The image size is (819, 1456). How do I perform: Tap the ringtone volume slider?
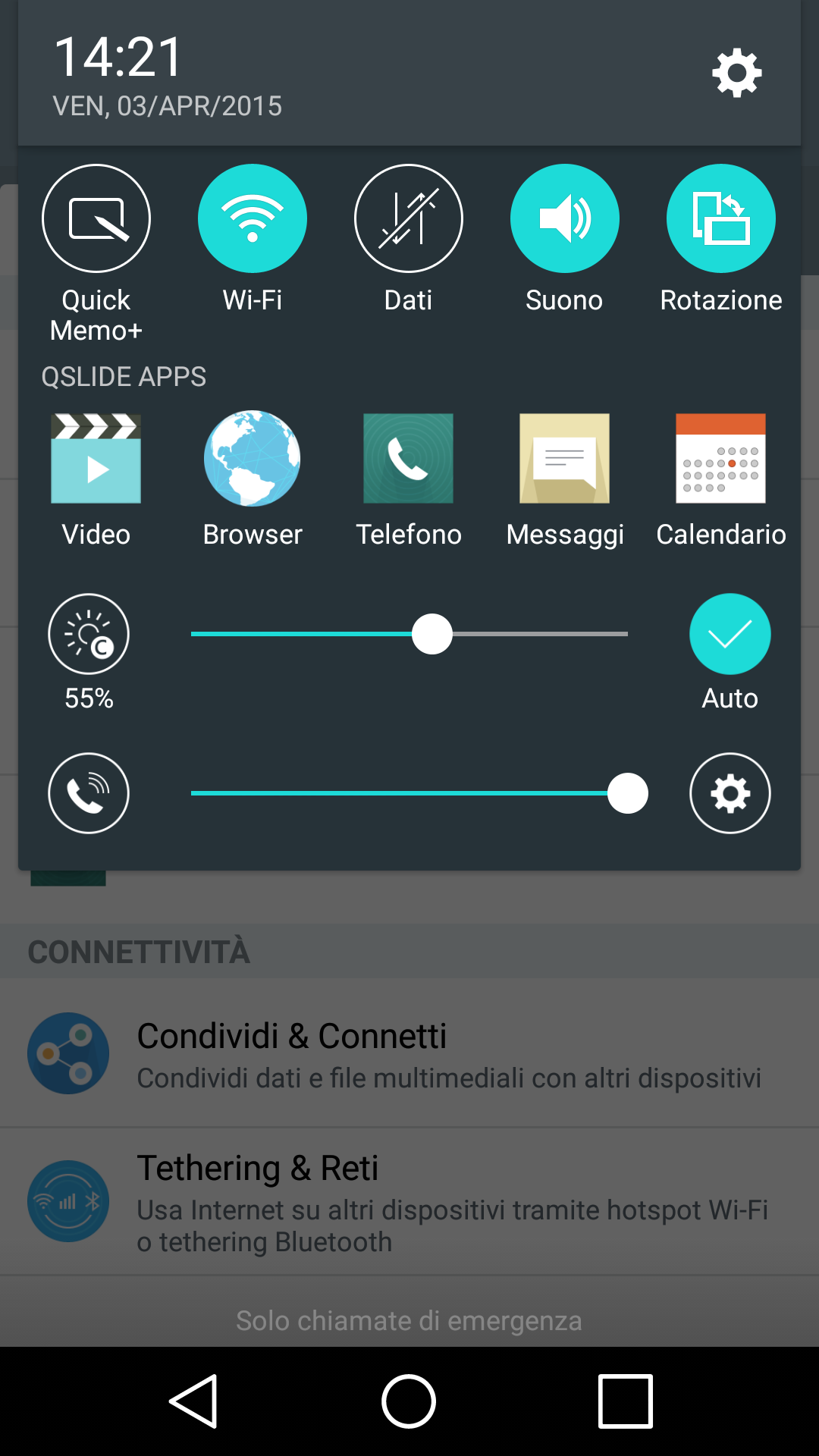click(x=409, y=793)
